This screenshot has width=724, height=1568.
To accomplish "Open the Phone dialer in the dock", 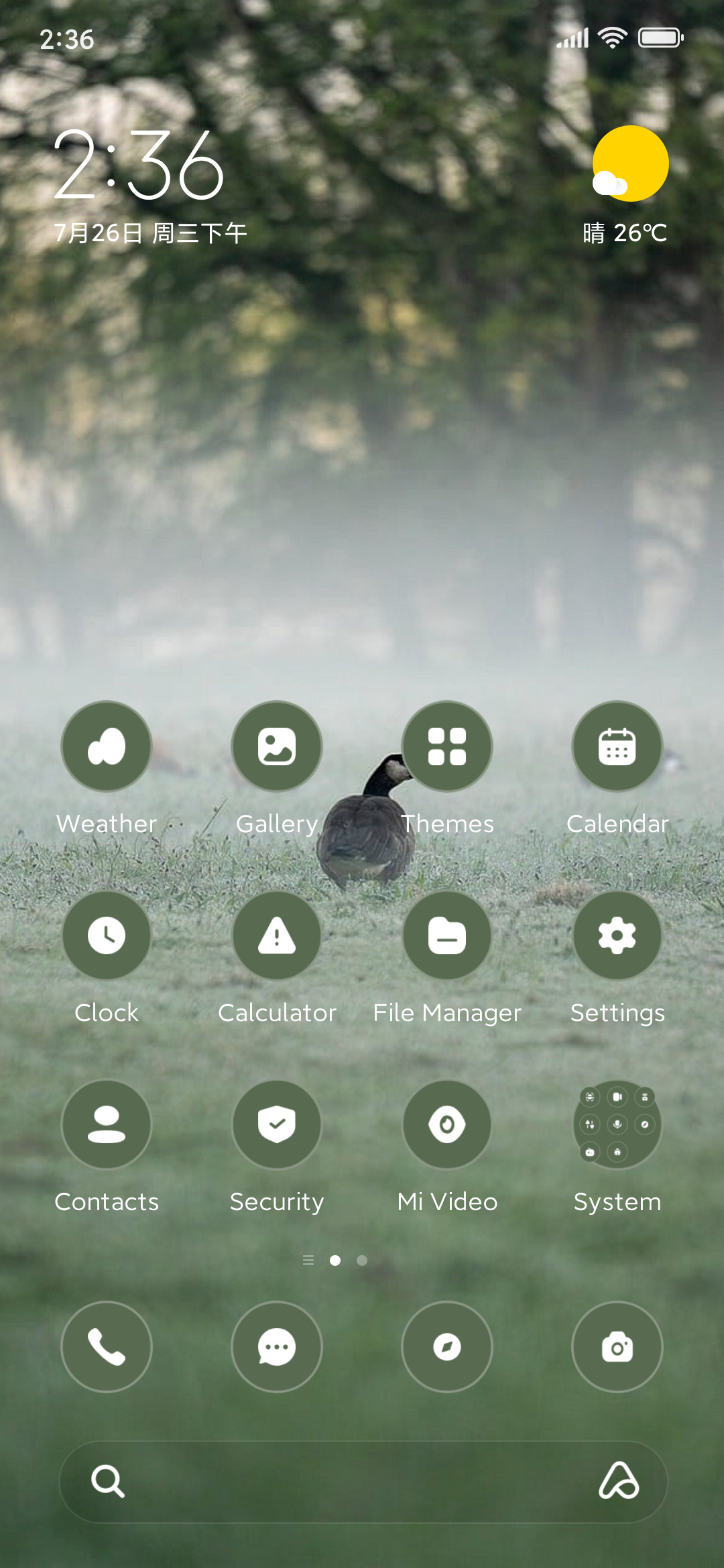I will 107,1347.
